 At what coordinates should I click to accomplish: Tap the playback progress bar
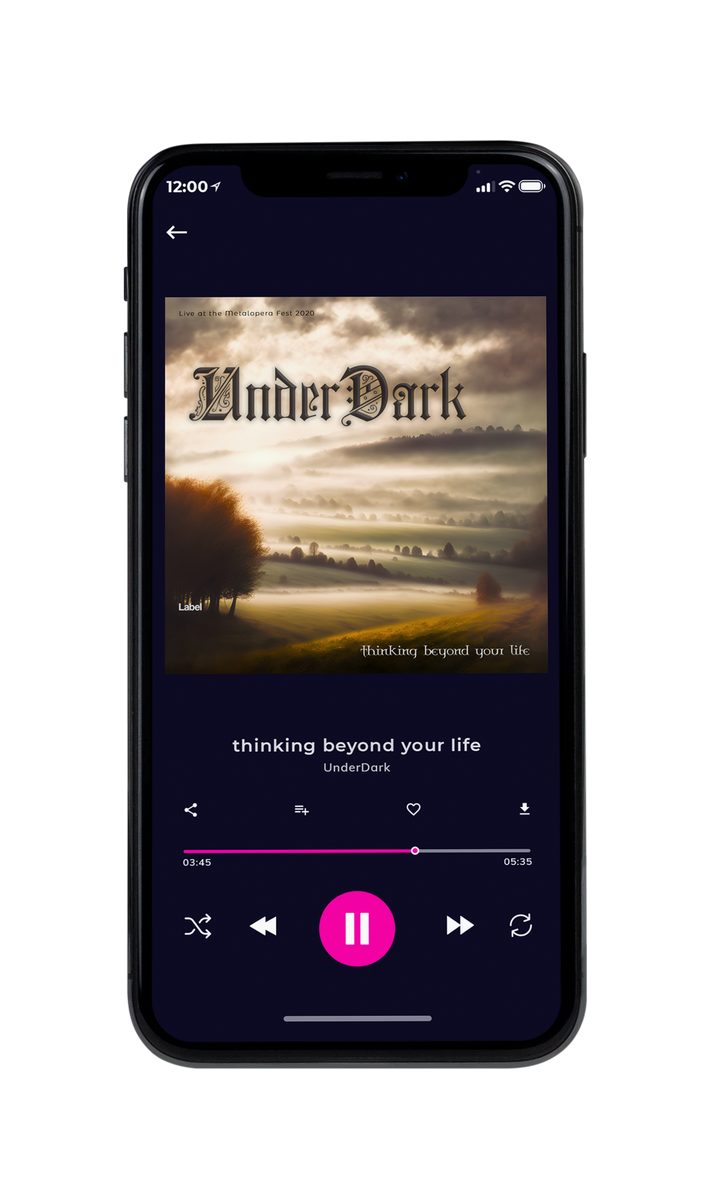click(x=357, y=851)
